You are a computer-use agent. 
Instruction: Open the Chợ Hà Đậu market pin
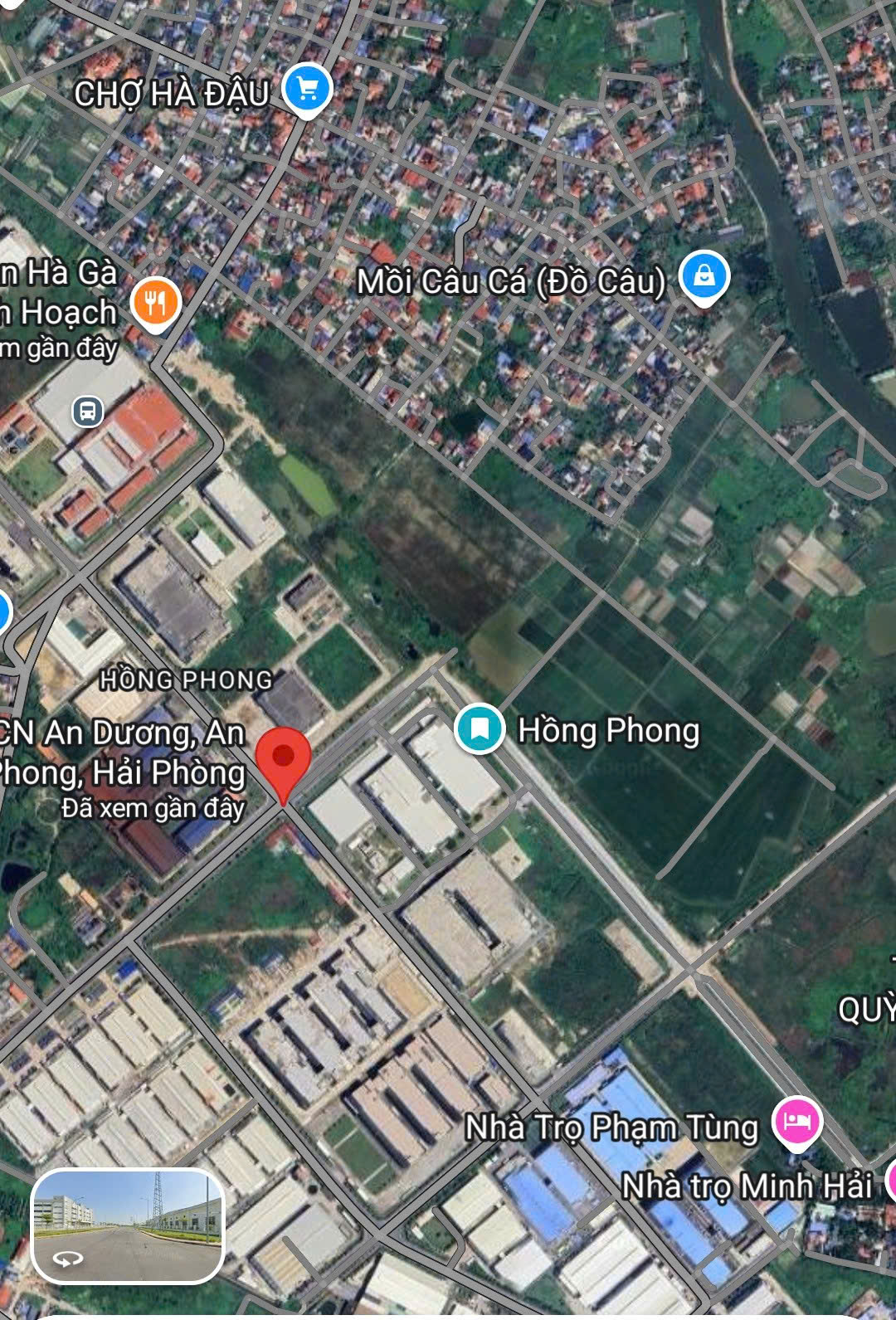pyautogui.click(x=307, y=89)
